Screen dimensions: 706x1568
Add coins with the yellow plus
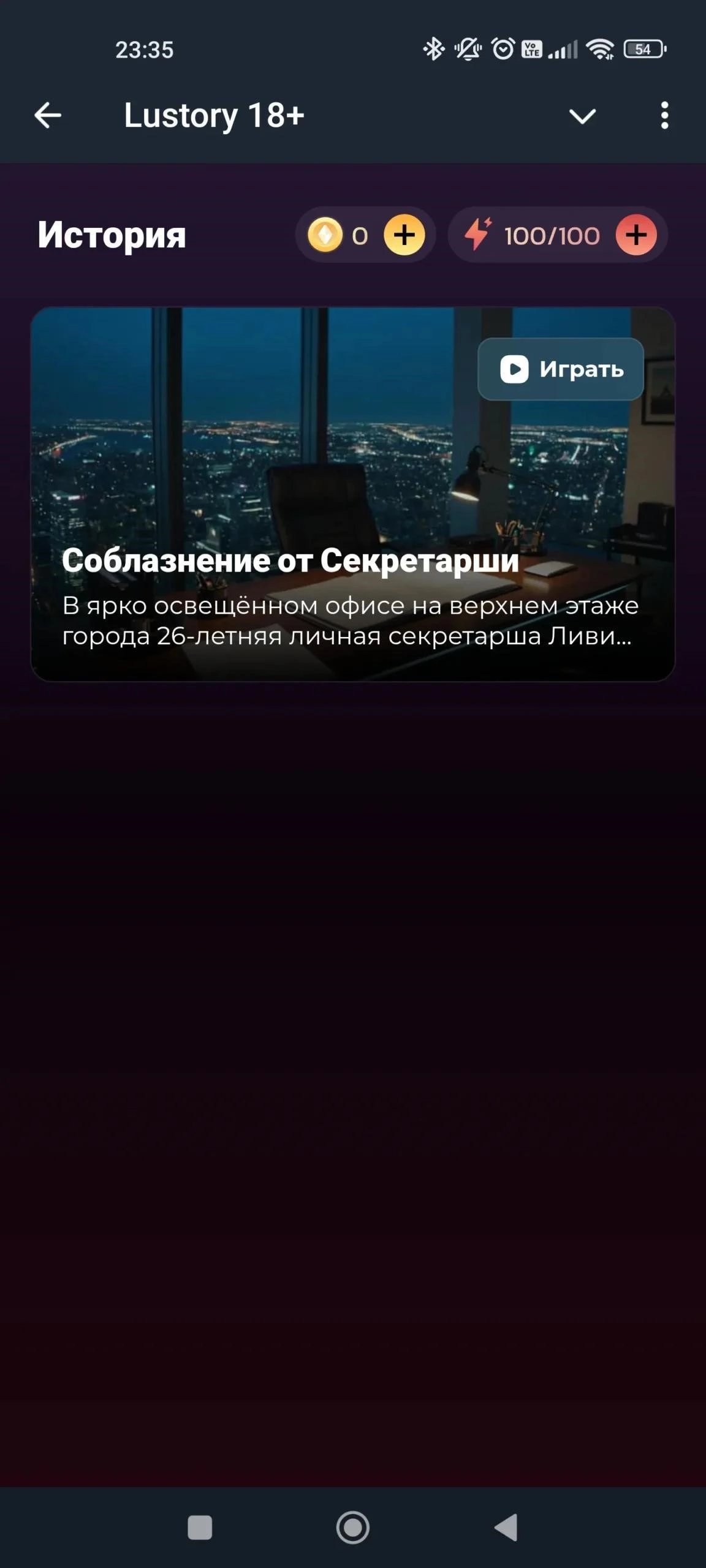pos(404,235)
